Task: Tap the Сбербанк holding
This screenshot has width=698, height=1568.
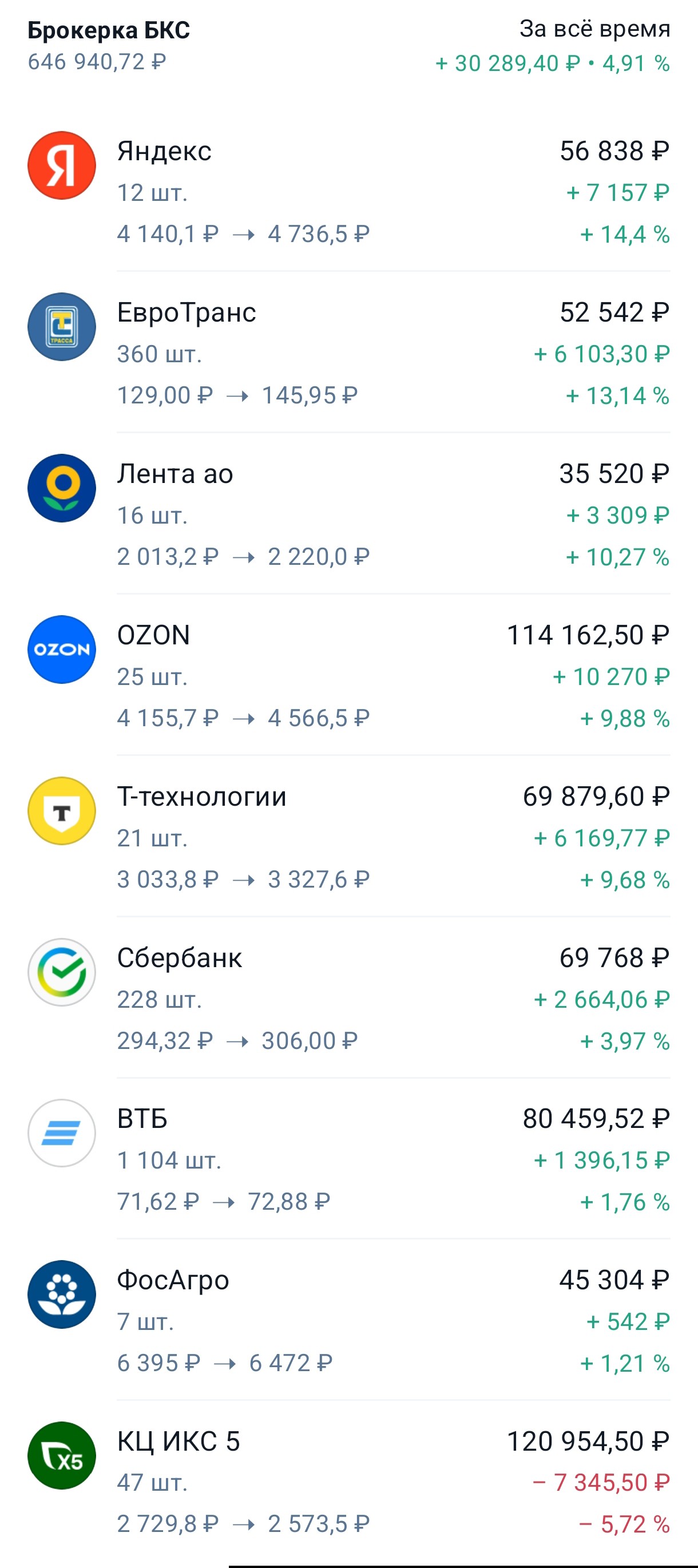Action: [348, 998]
